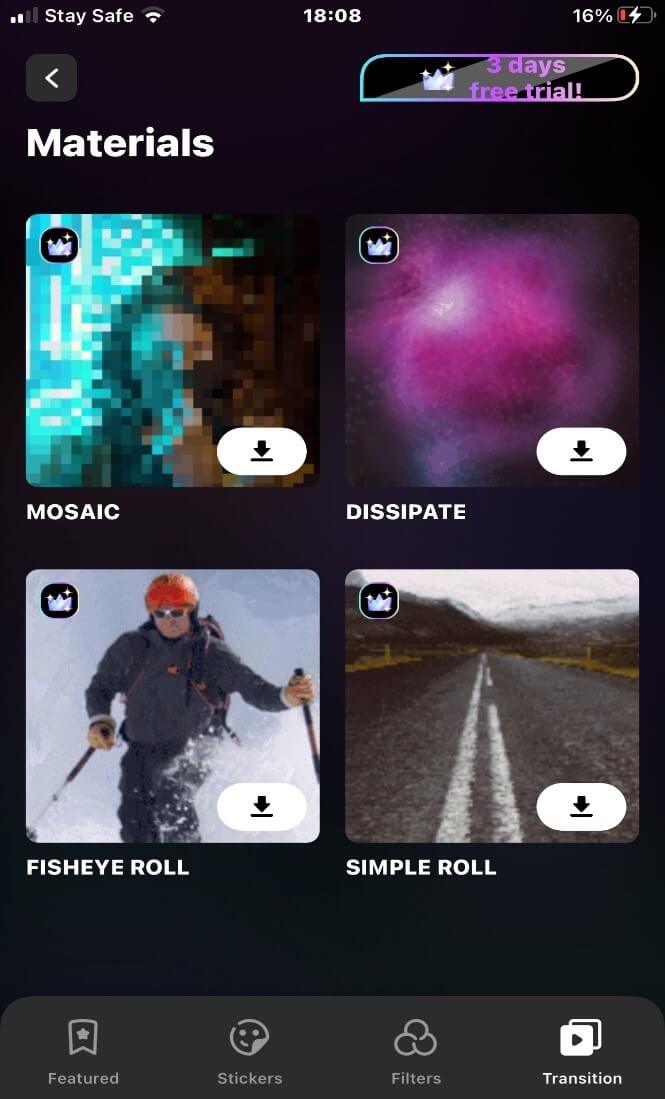Image resolution: width=665 pixels, height=1099 pixels.
Task: Switch to the Filters tab
Action: click(415, 1051)
